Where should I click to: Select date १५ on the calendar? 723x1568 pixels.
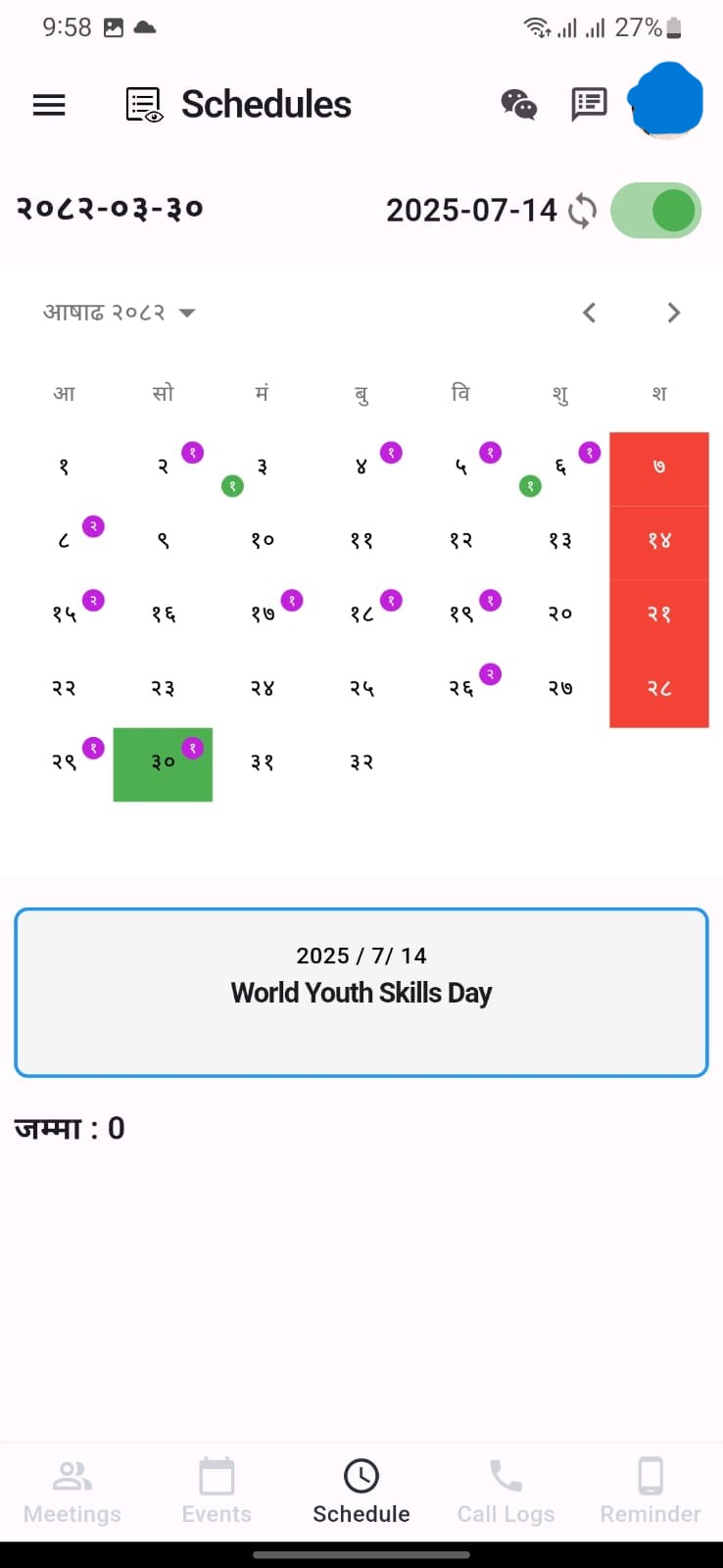coord(64,615)
